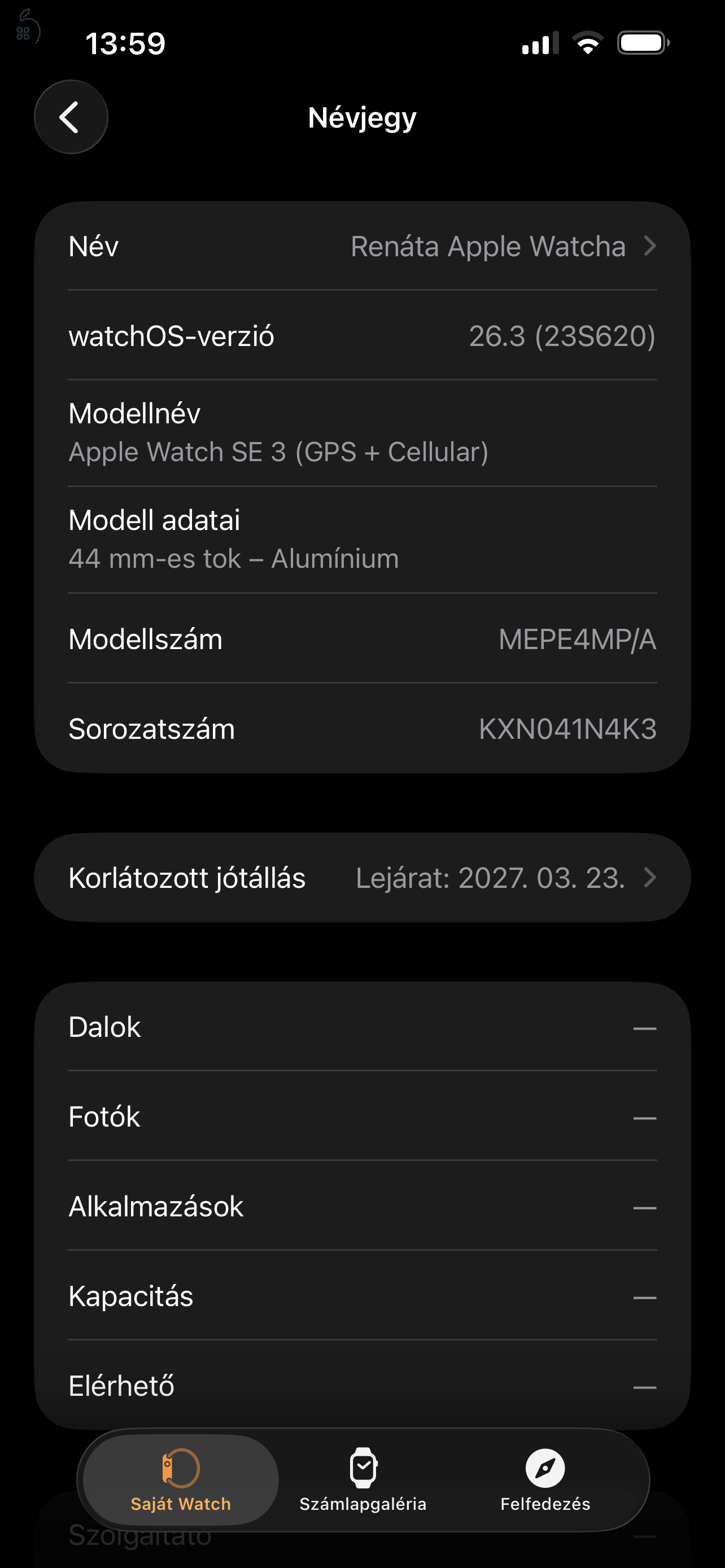
Task: Tap the back arrow to leave Névjegy
Action: (71, 117)
